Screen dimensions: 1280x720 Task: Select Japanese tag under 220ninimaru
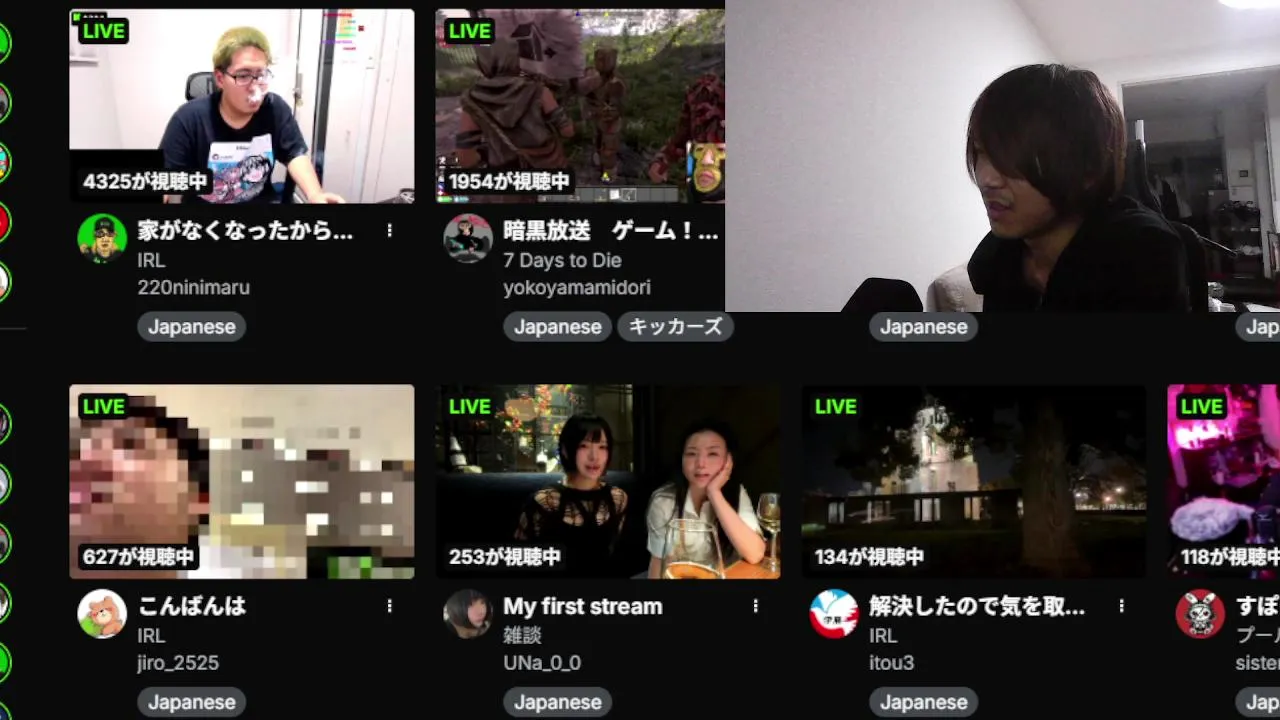(x=191, y=327)
